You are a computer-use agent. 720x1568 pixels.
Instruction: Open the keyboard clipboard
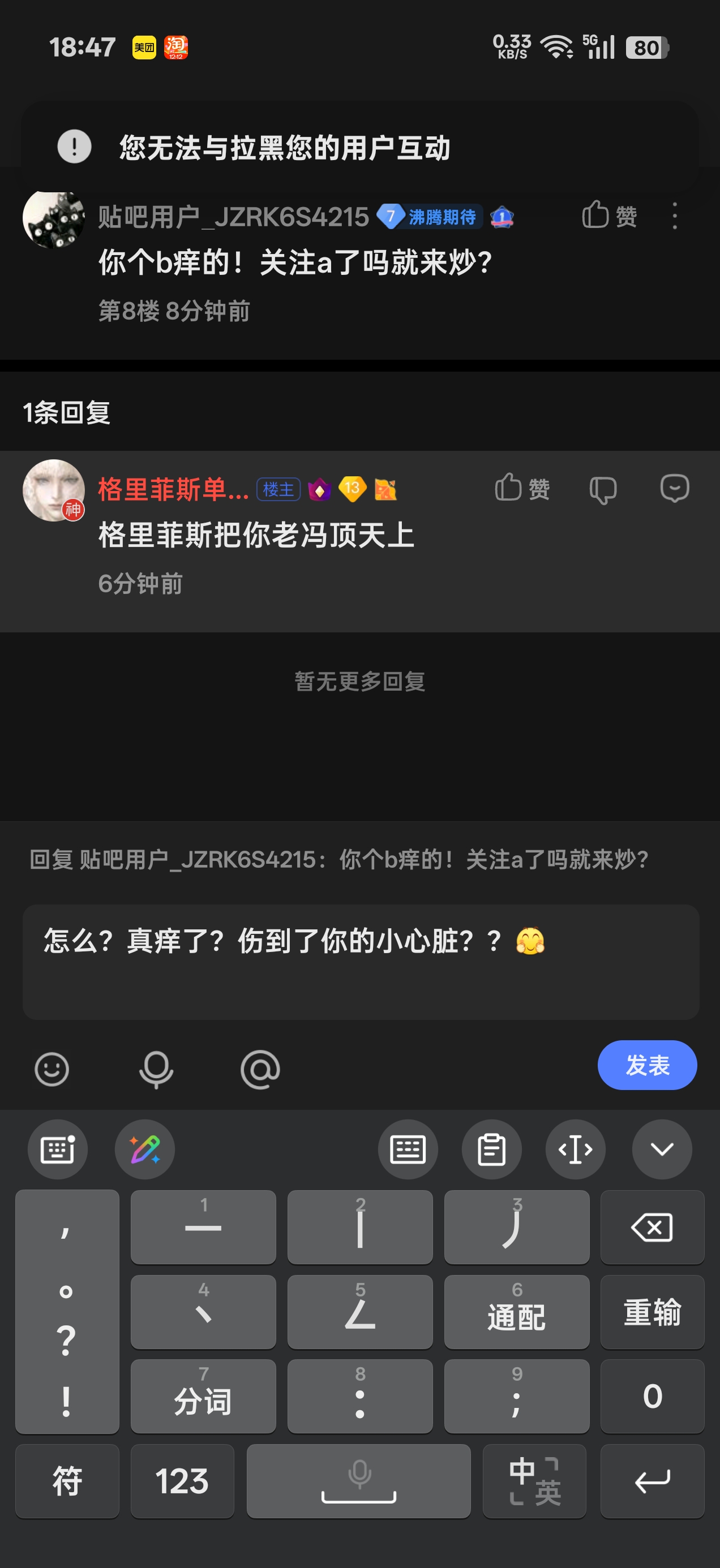point(491,1149)
